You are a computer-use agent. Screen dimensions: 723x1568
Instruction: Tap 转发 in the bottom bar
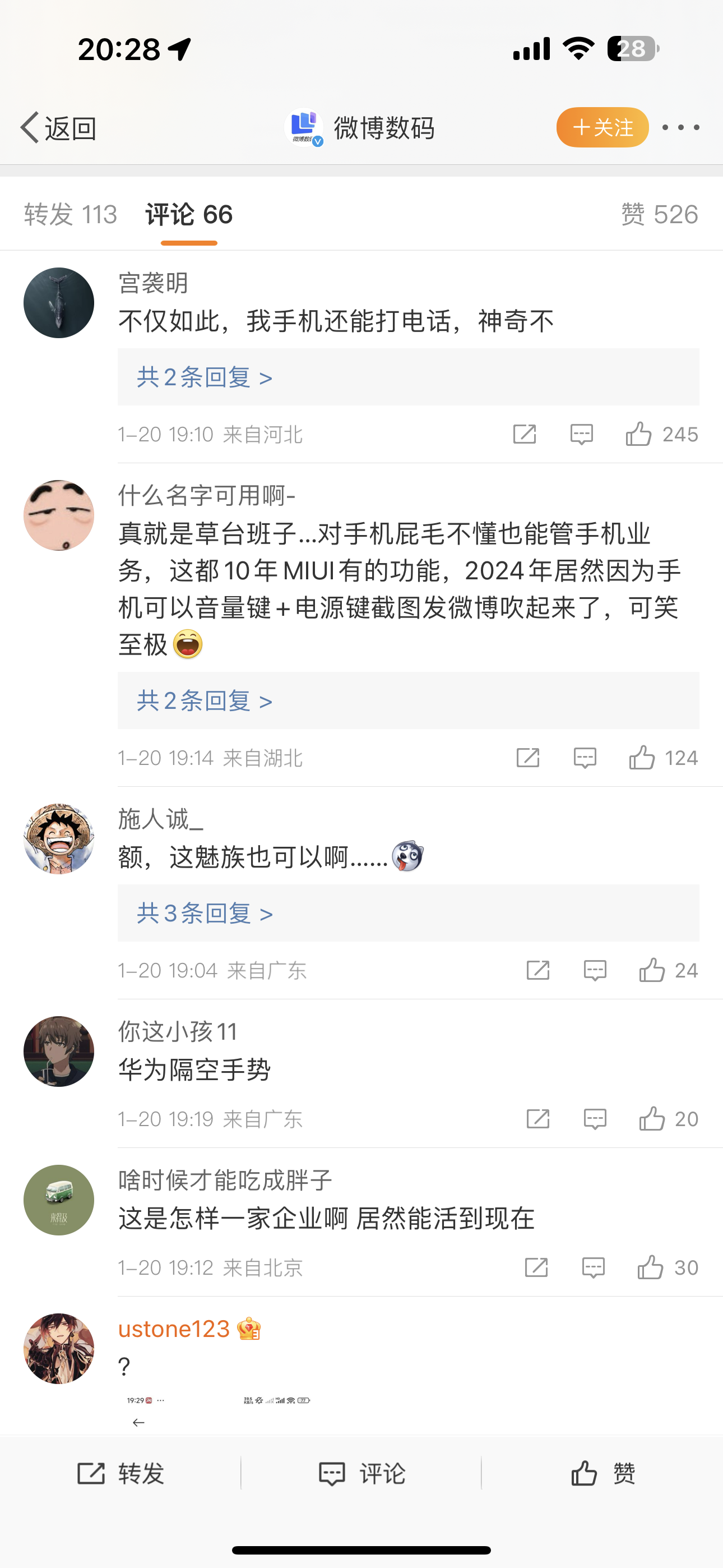point(121,1474)
